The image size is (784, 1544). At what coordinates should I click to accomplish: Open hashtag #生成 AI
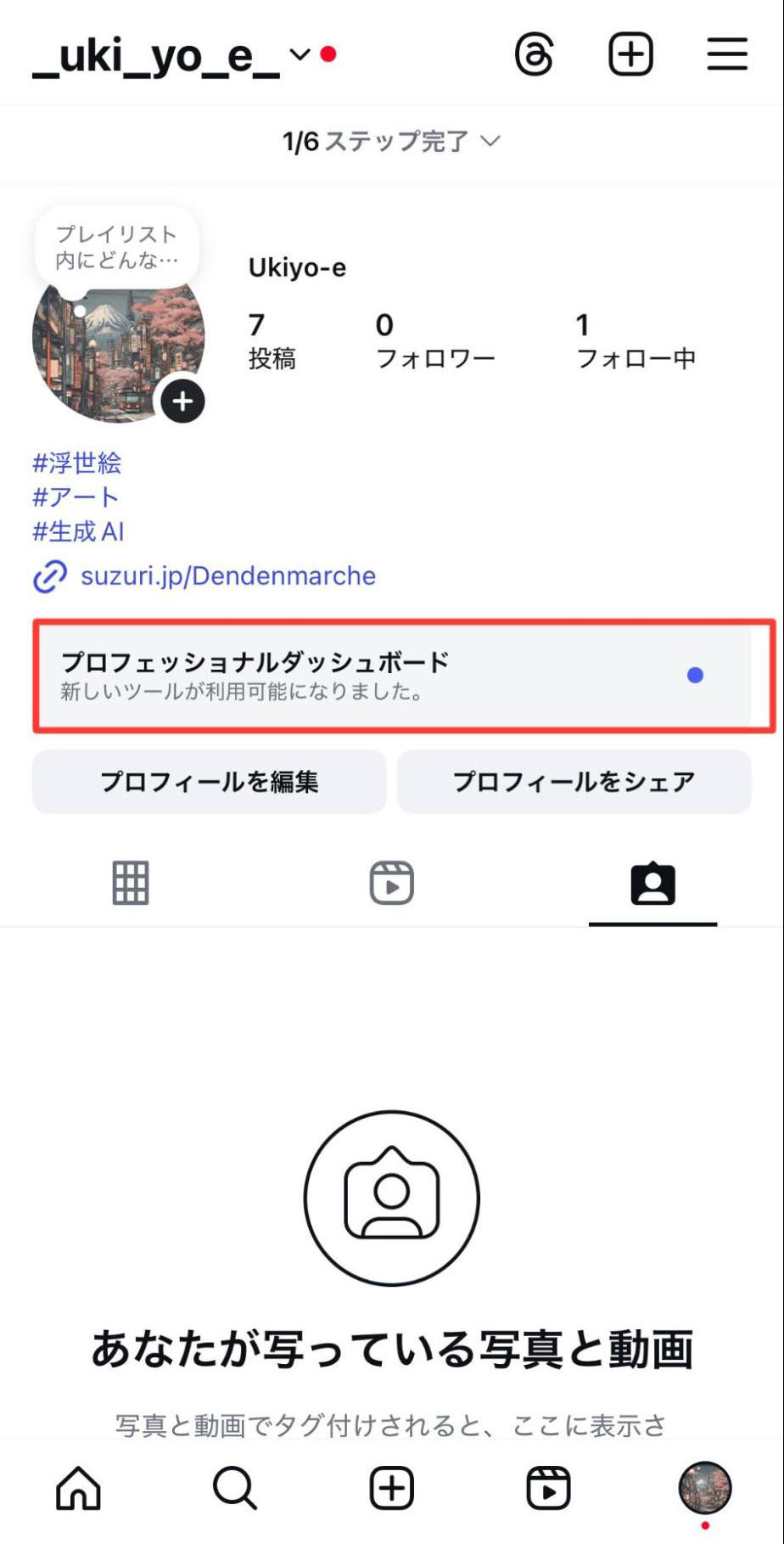(x=79, y=532)
